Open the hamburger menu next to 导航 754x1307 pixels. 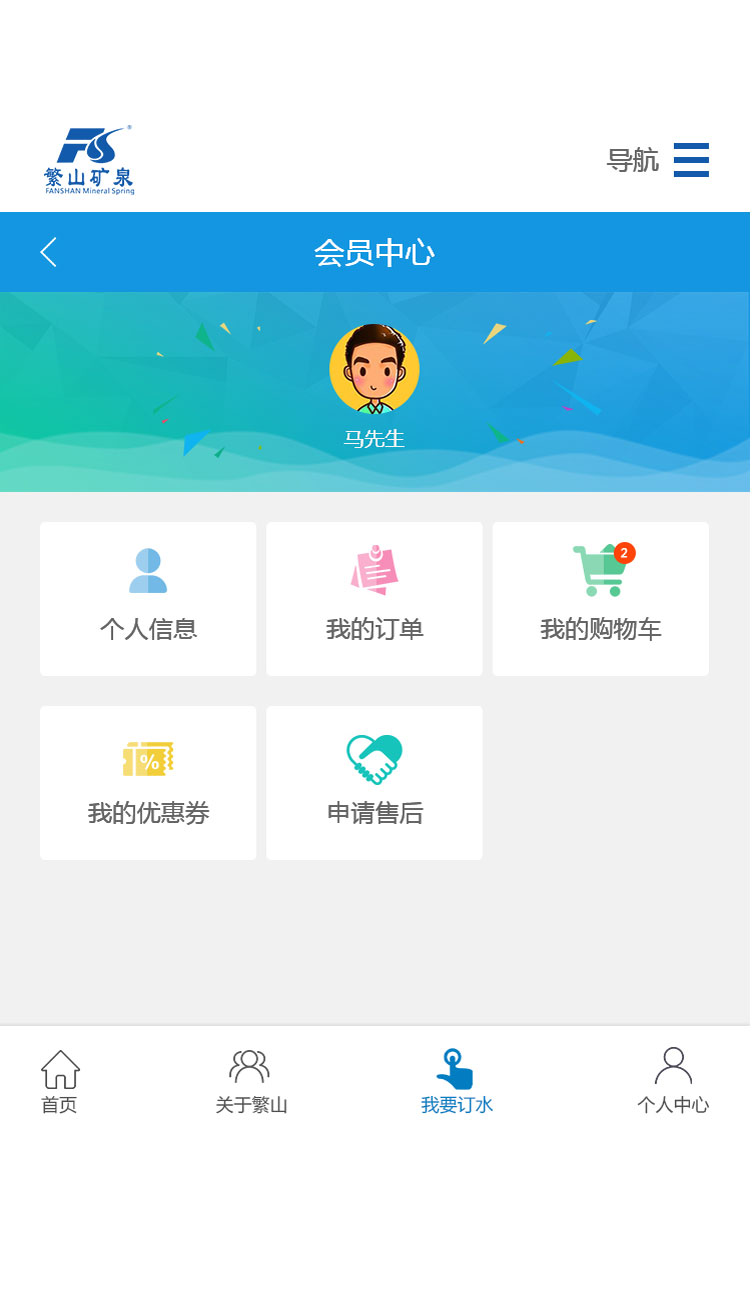tap(692, 160)
